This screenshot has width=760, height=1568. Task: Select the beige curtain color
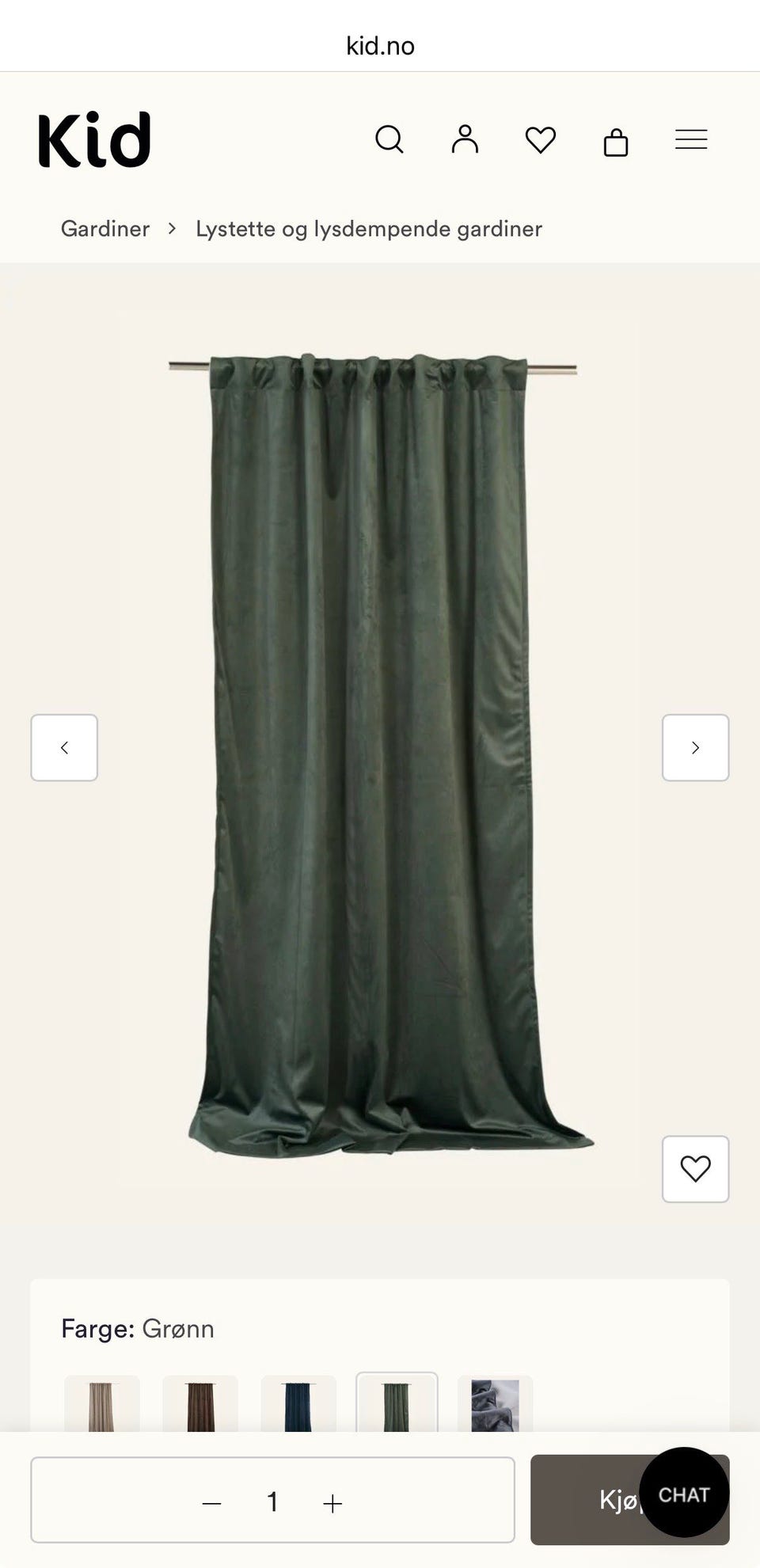(x=102, y=1403)
